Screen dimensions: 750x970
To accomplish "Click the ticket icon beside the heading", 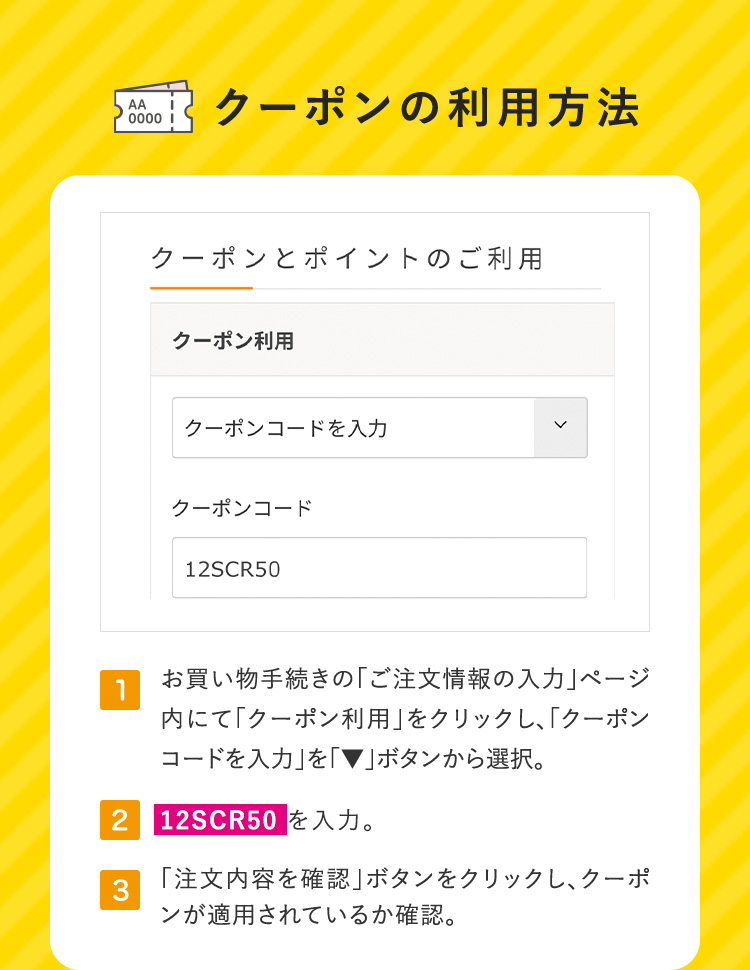I will [152, 106].
